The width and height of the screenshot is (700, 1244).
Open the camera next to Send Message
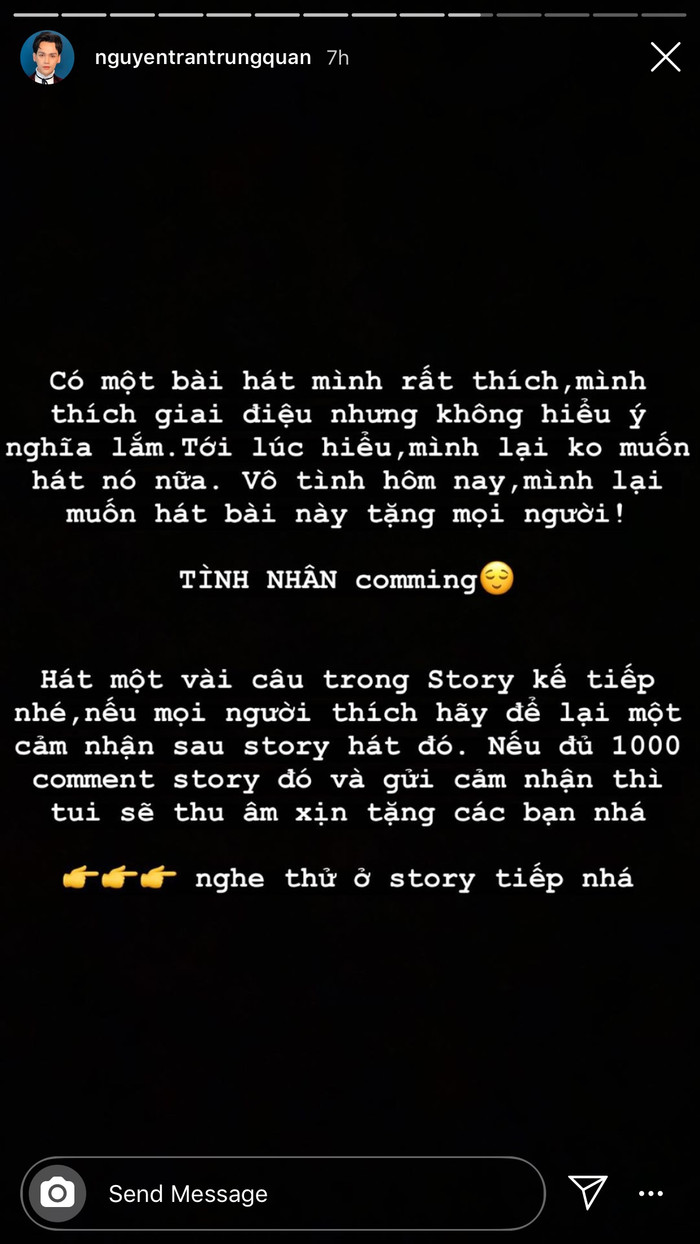pyautogui.click(x=57, y=1193)
